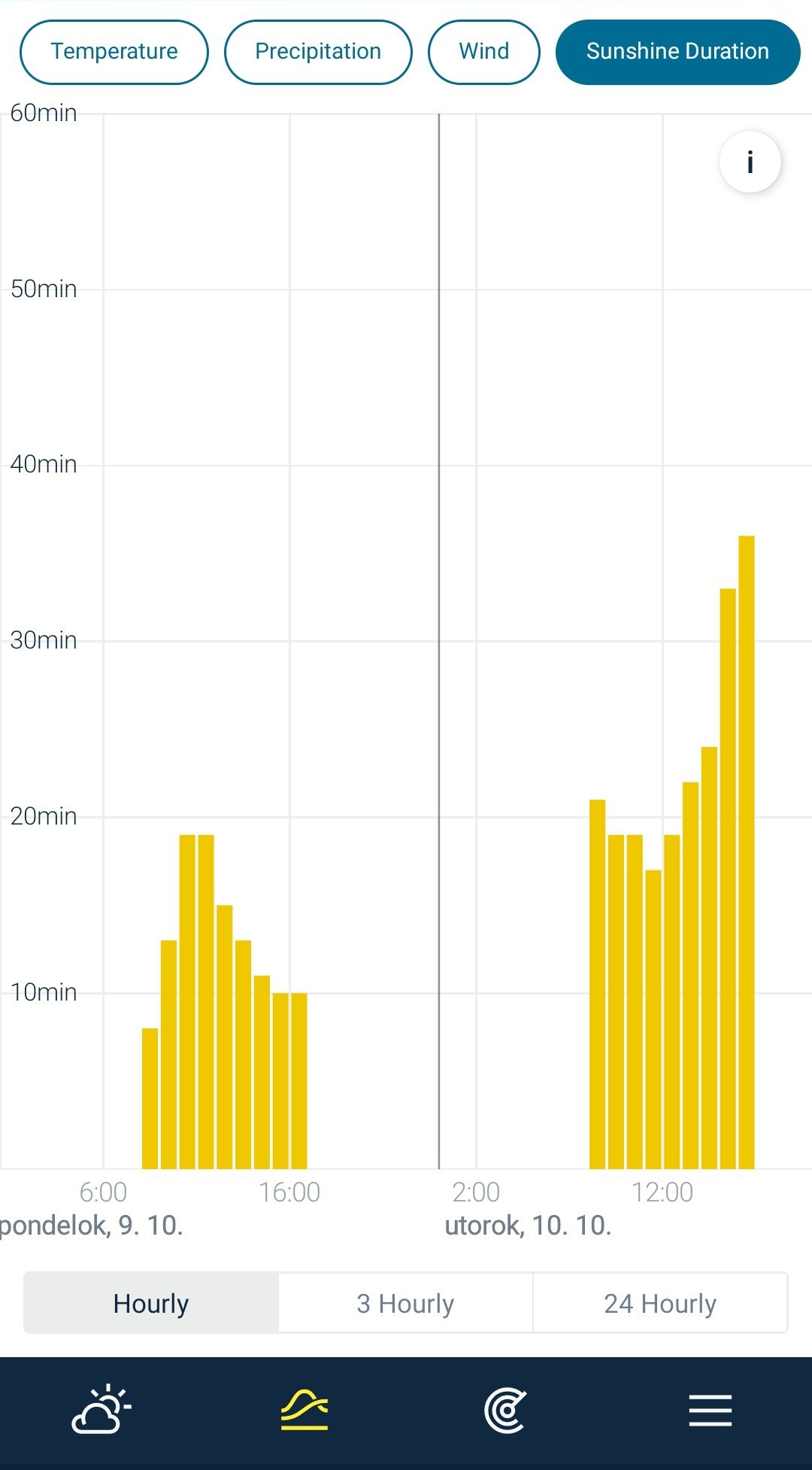Open the hamburger menu tab
Screen dimensions: 812x1470
710,1410
